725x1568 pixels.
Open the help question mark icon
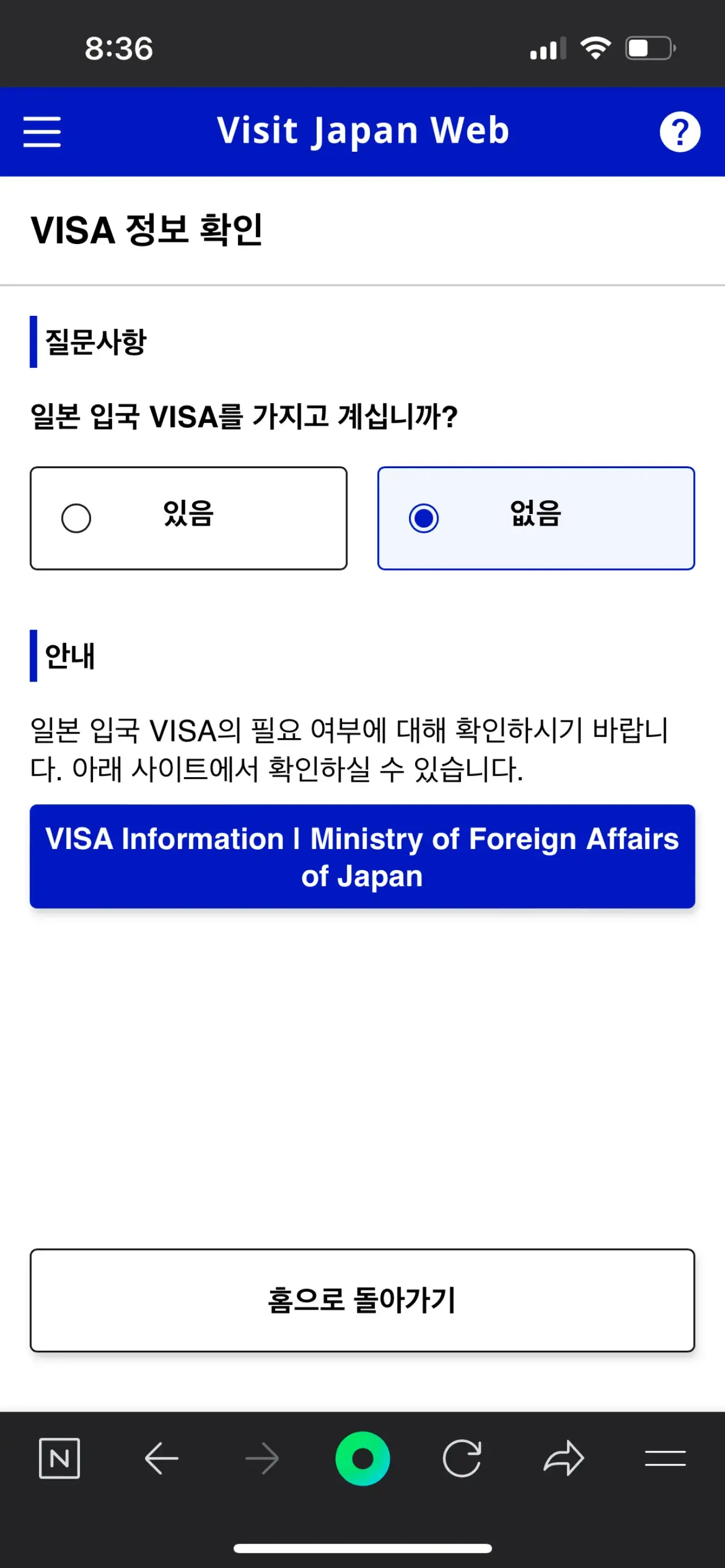click(x=680, y=131)
